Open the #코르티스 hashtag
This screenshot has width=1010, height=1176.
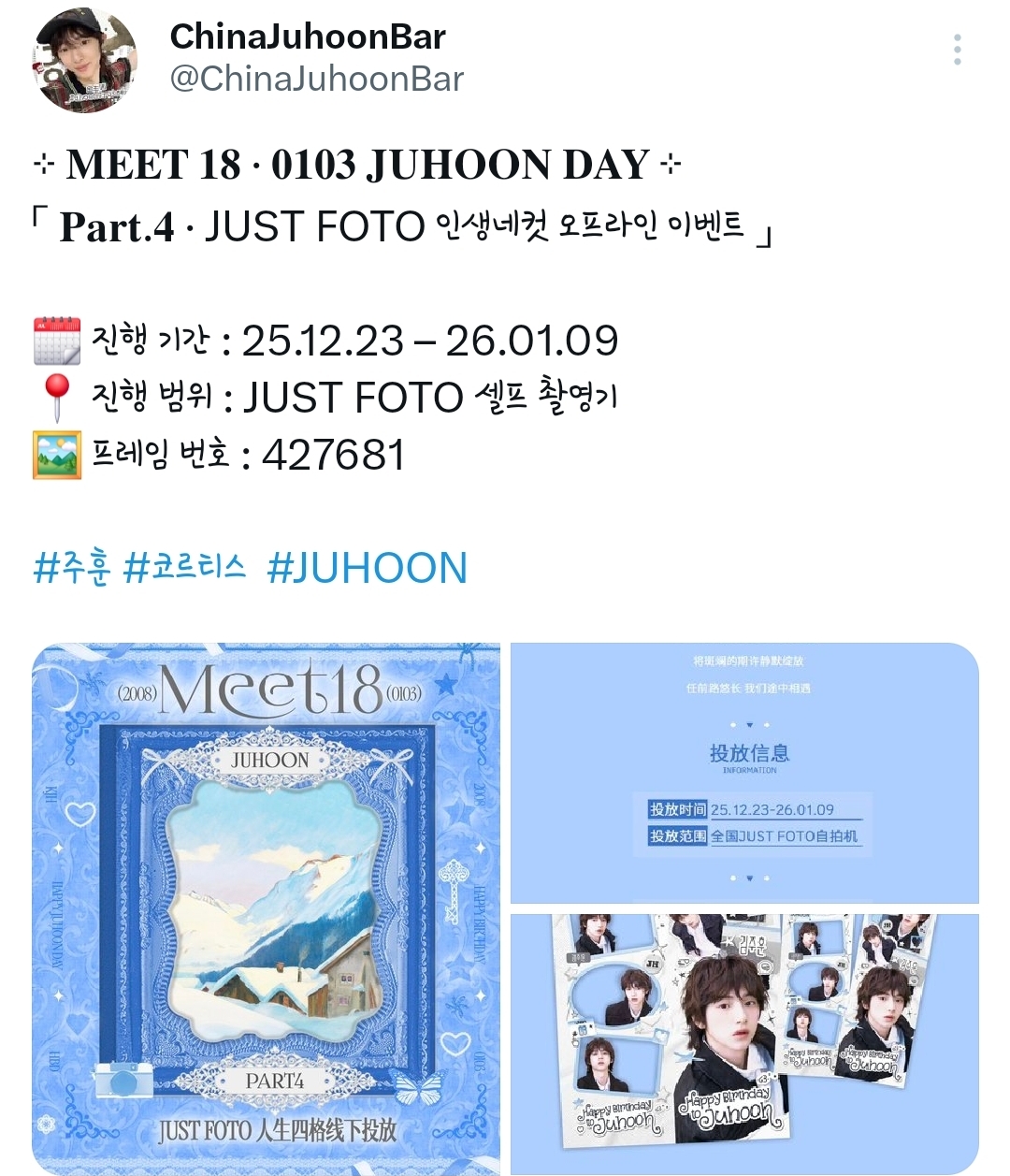185,568
